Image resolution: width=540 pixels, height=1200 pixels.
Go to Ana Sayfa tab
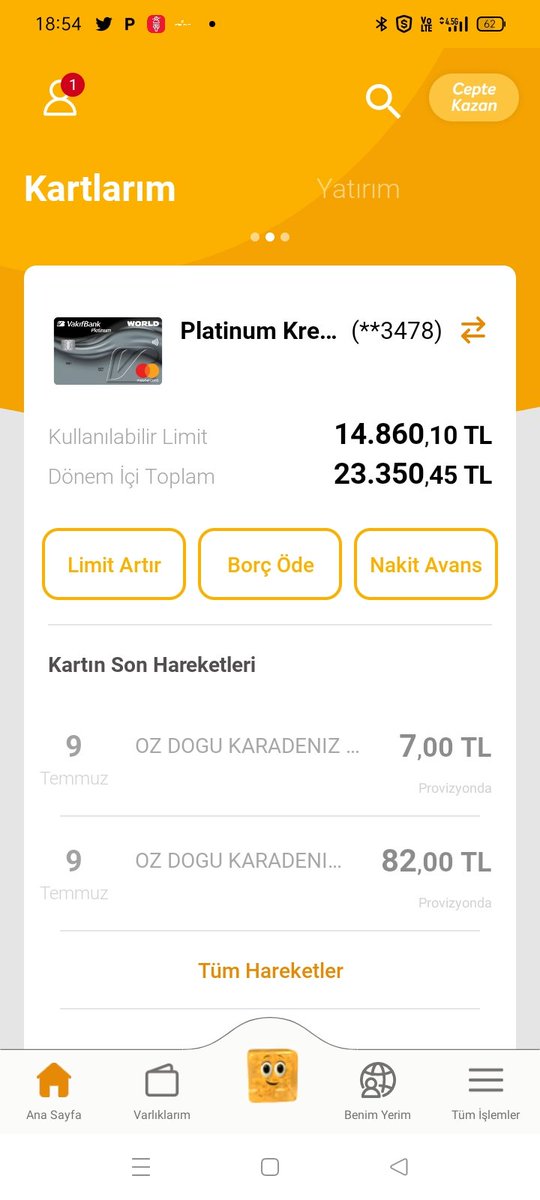click(54, 1091)
